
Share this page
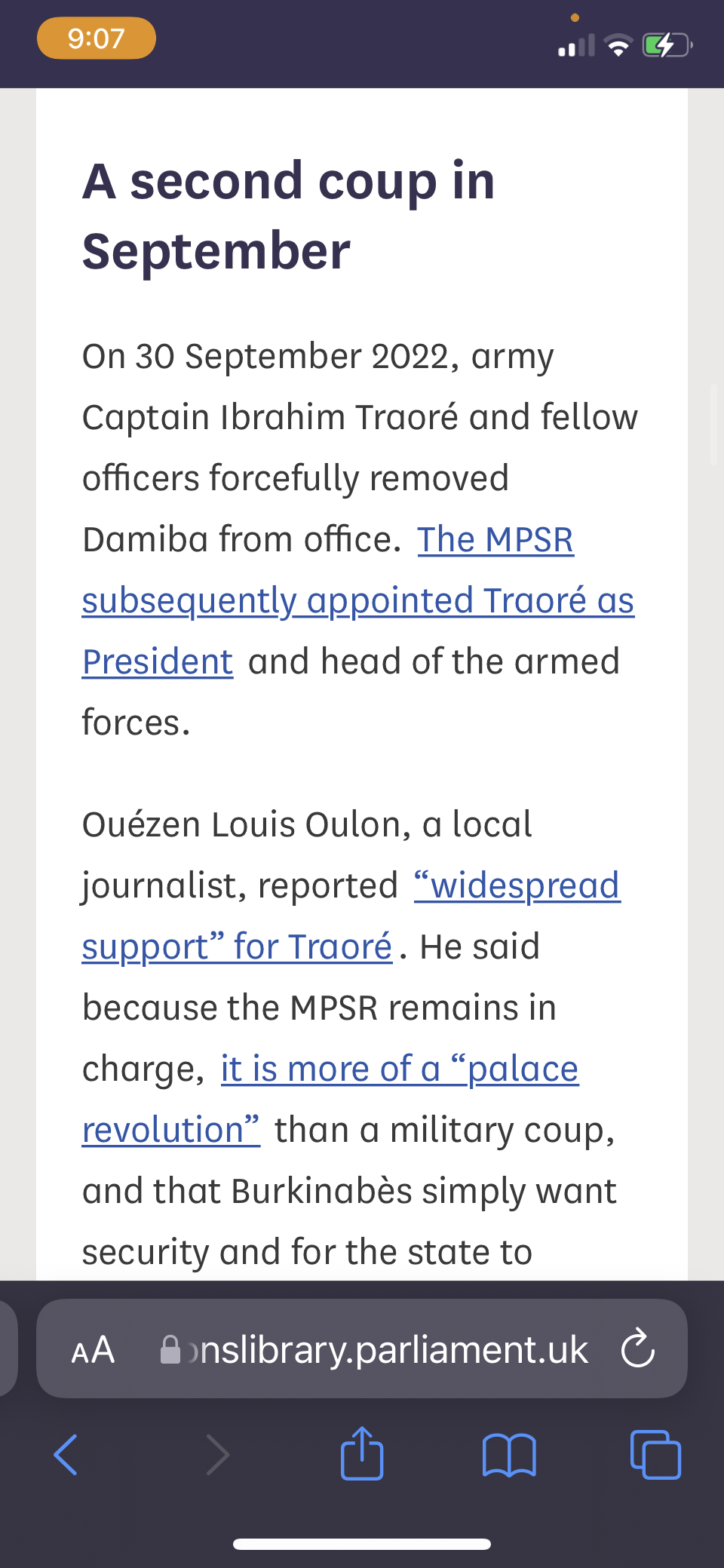tap(362, 1453)
